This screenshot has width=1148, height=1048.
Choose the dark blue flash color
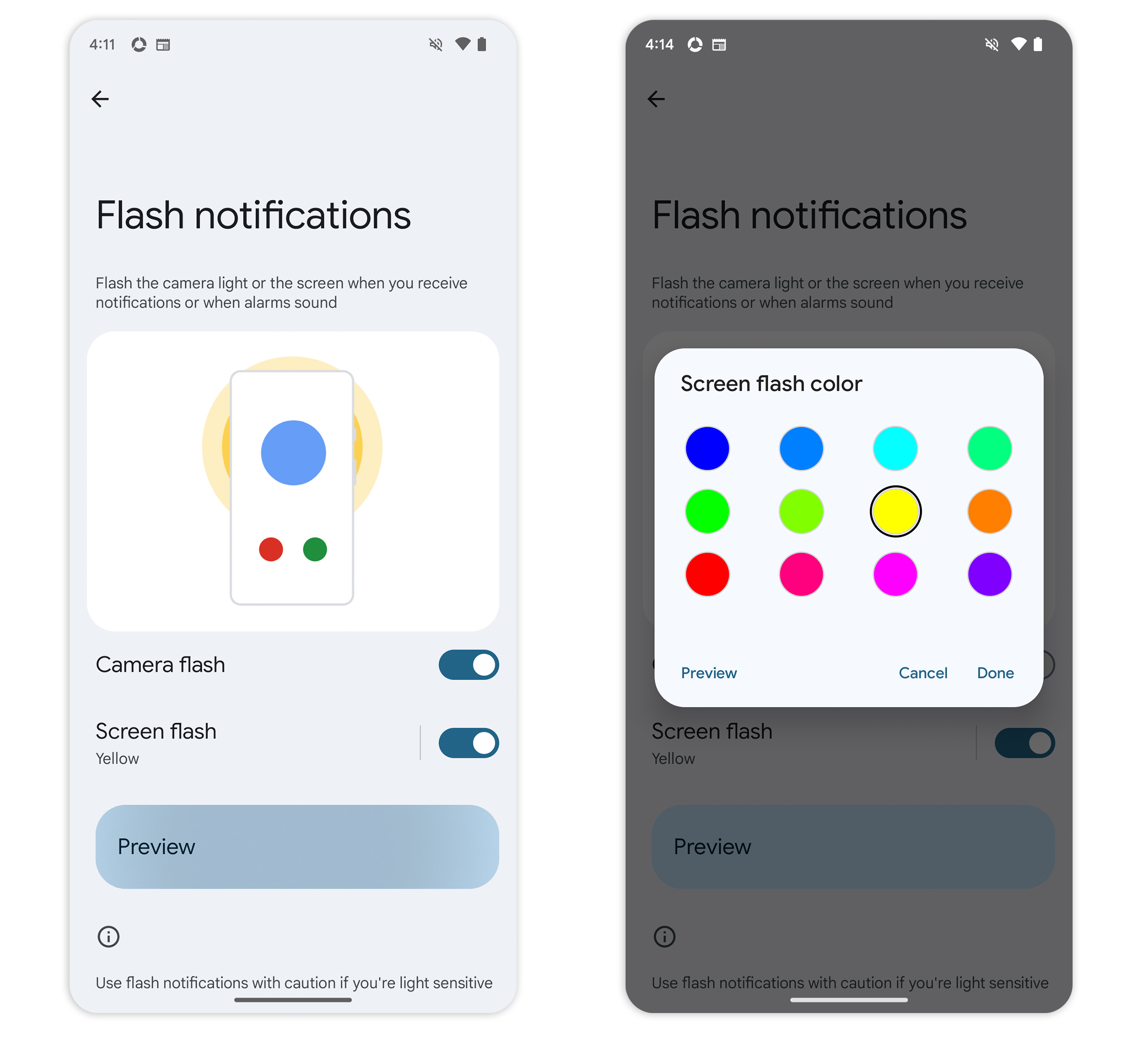point(707,449)
